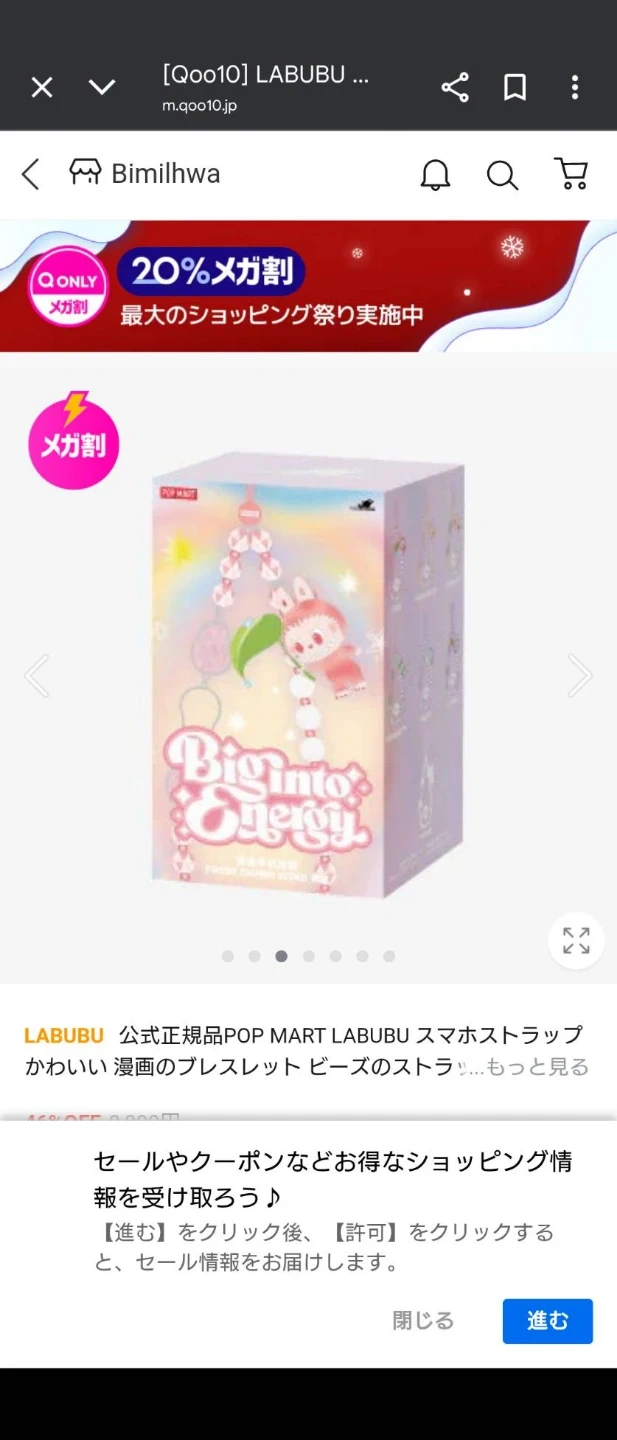Bookmark this page in the browser

point(515,88)
